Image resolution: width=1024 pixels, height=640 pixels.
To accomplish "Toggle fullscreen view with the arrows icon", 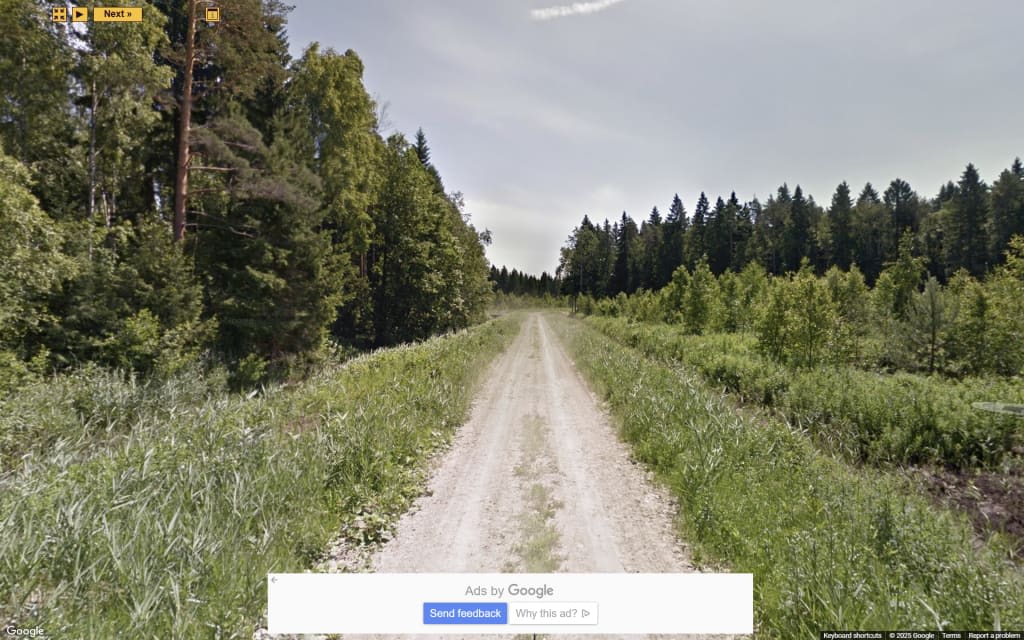I will tap(59, 14).
